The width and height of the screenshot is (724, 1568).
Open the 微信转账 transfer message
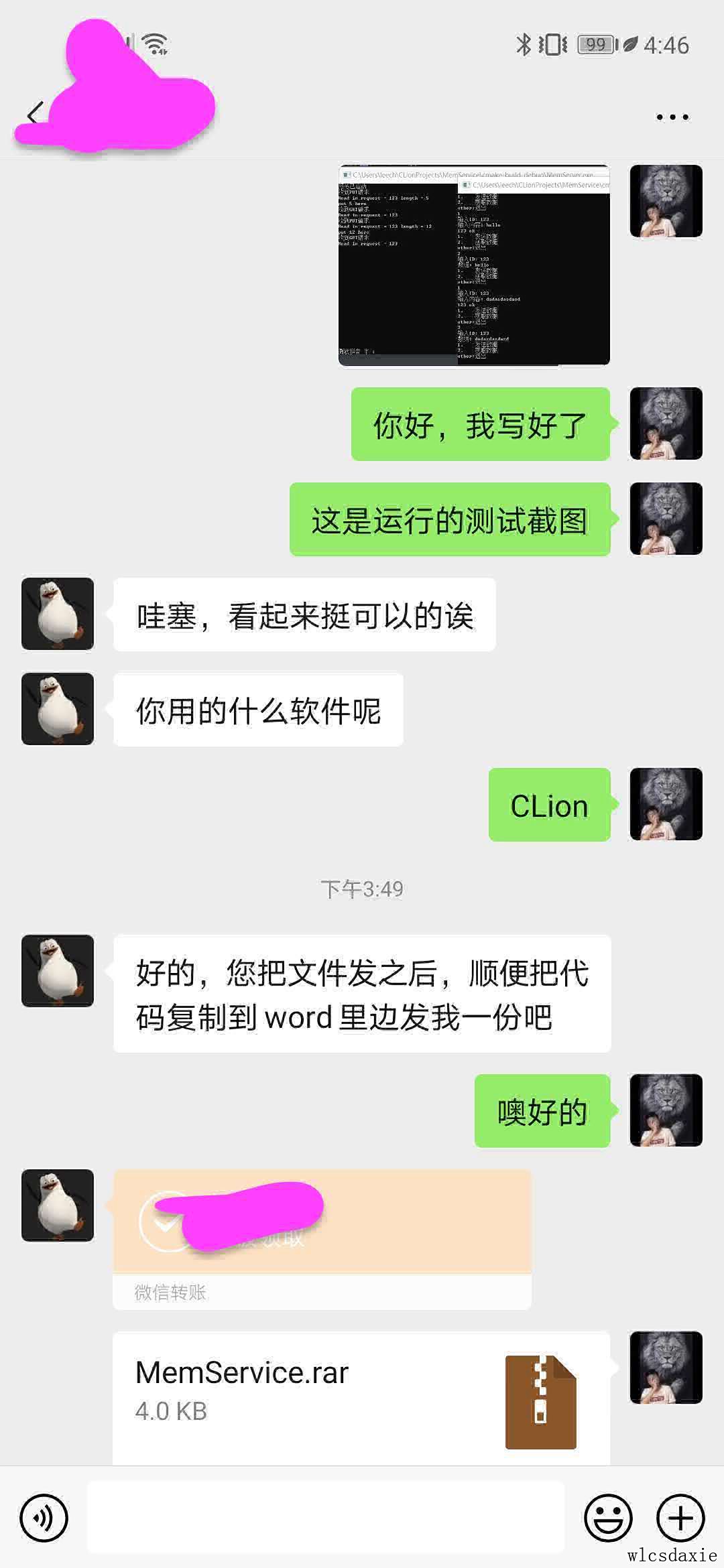pyautogui.click(x=322, y=1238)
